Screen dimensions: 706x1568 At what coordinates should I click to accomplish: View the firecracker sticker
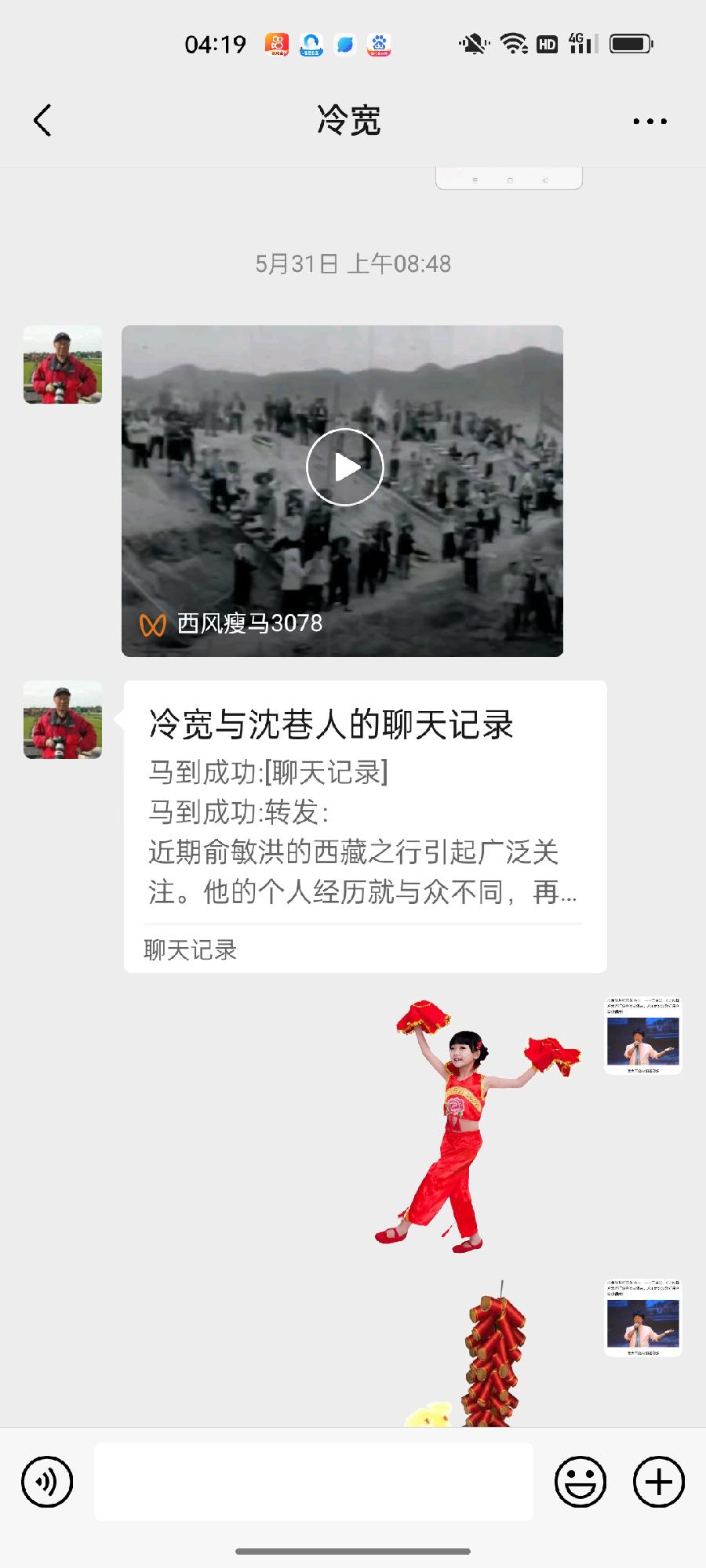point(494,1356)
